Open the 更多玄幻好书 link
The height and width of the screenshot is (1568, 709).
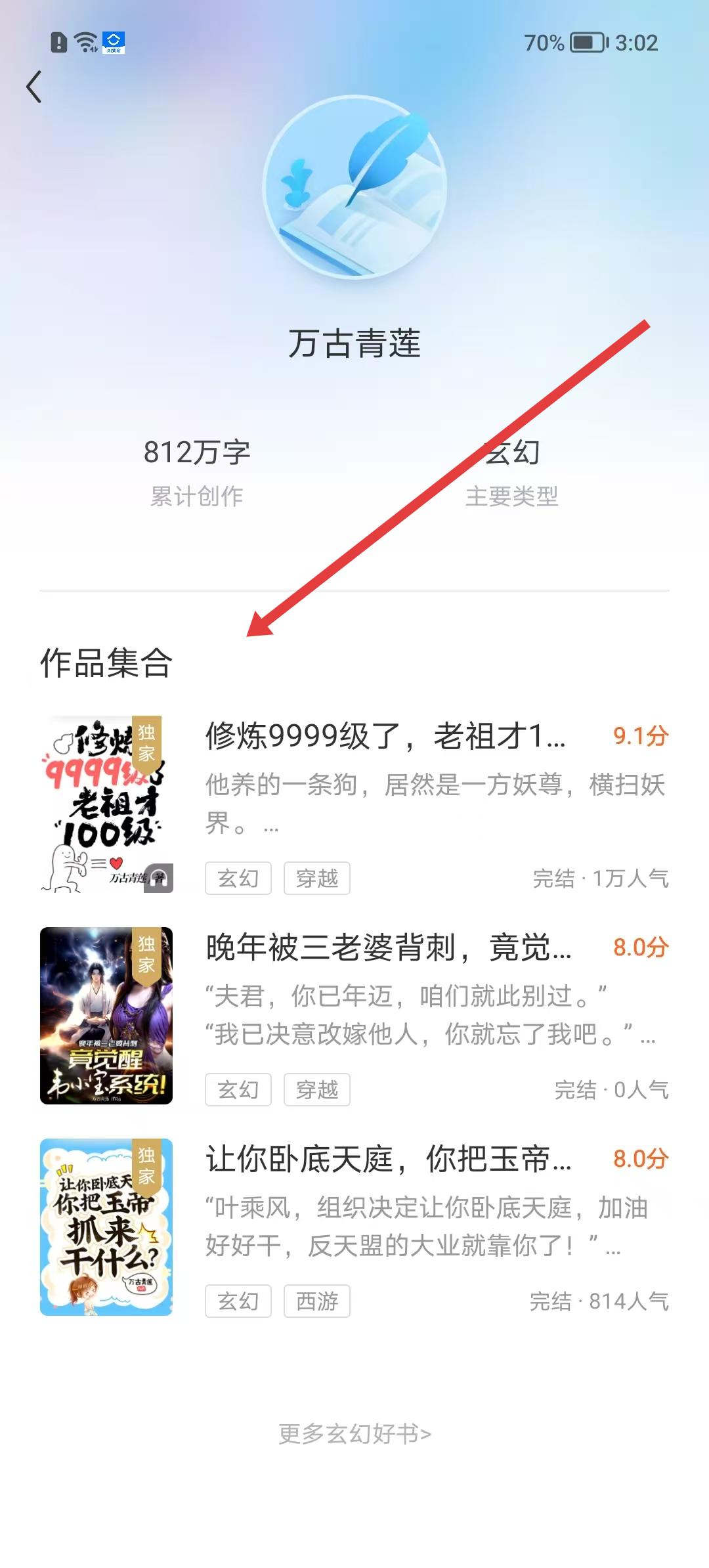coord(354,1434)
